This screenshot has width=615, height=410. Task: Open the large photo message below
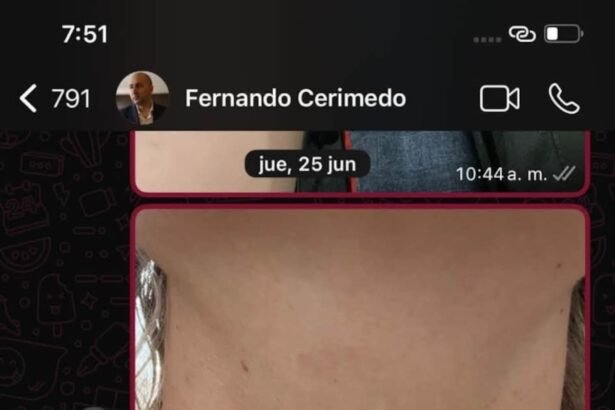click(361, 308)
